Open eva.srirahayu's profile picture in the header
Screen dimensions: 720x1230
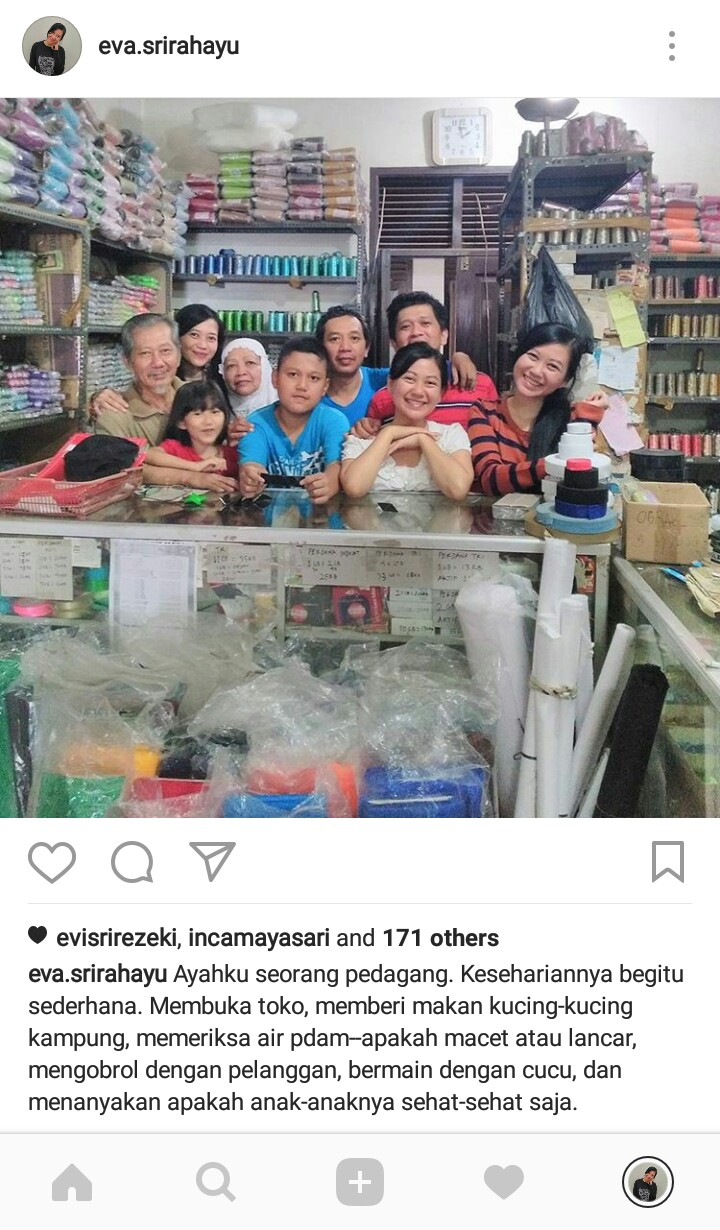point(52,46)
